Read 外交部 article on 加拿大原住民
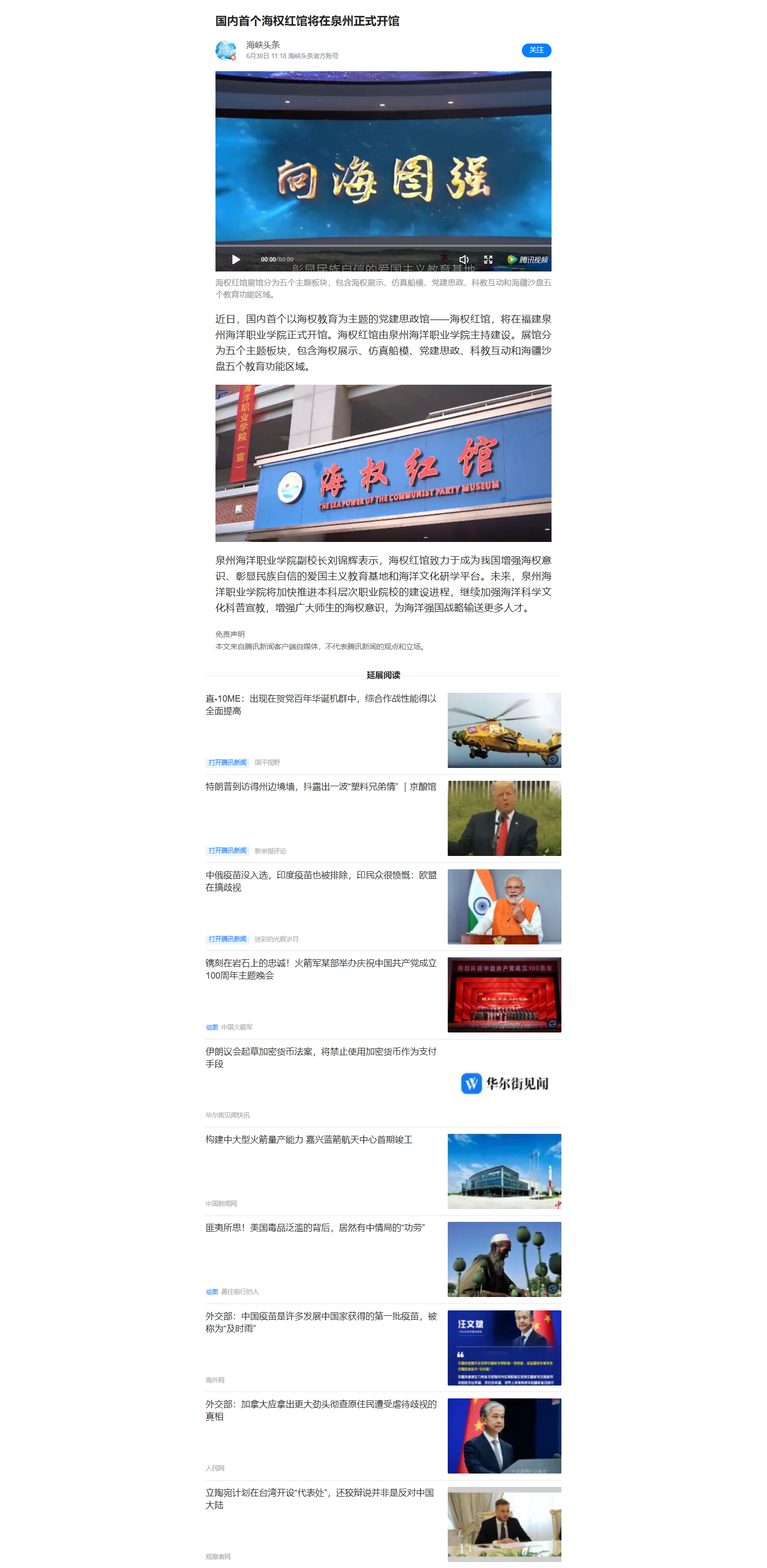Screen dimensions: 767x1568 [321, 1410]
